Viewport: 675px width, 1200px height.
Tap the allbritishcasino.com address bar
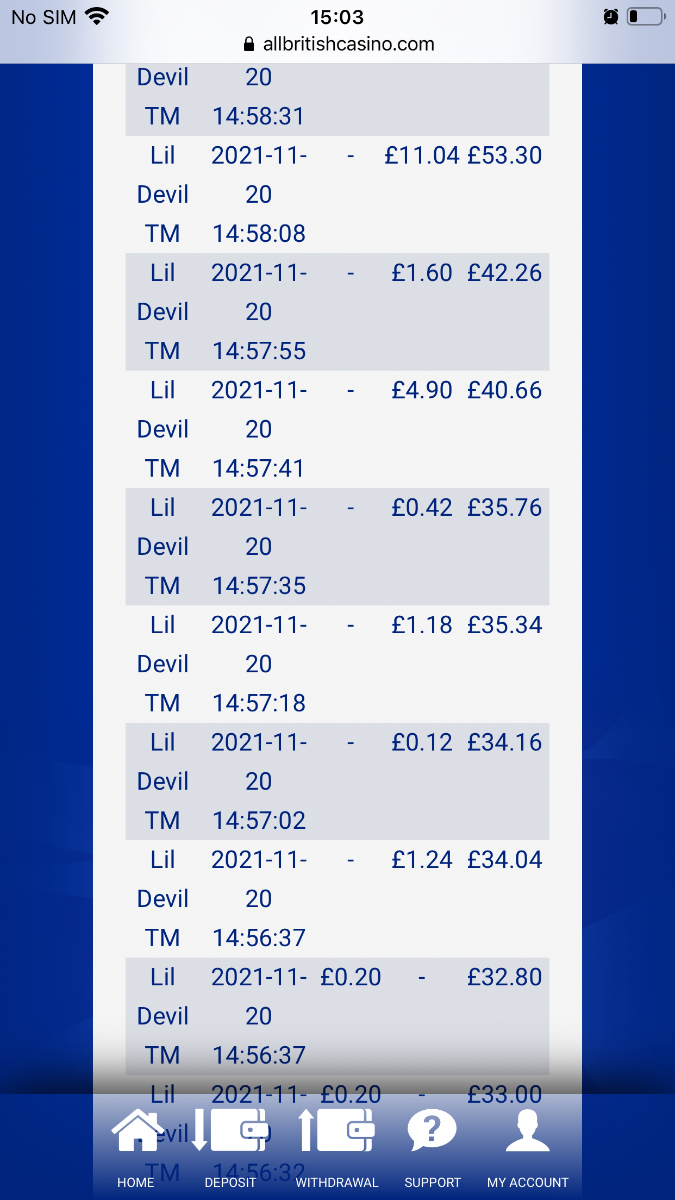338,44
